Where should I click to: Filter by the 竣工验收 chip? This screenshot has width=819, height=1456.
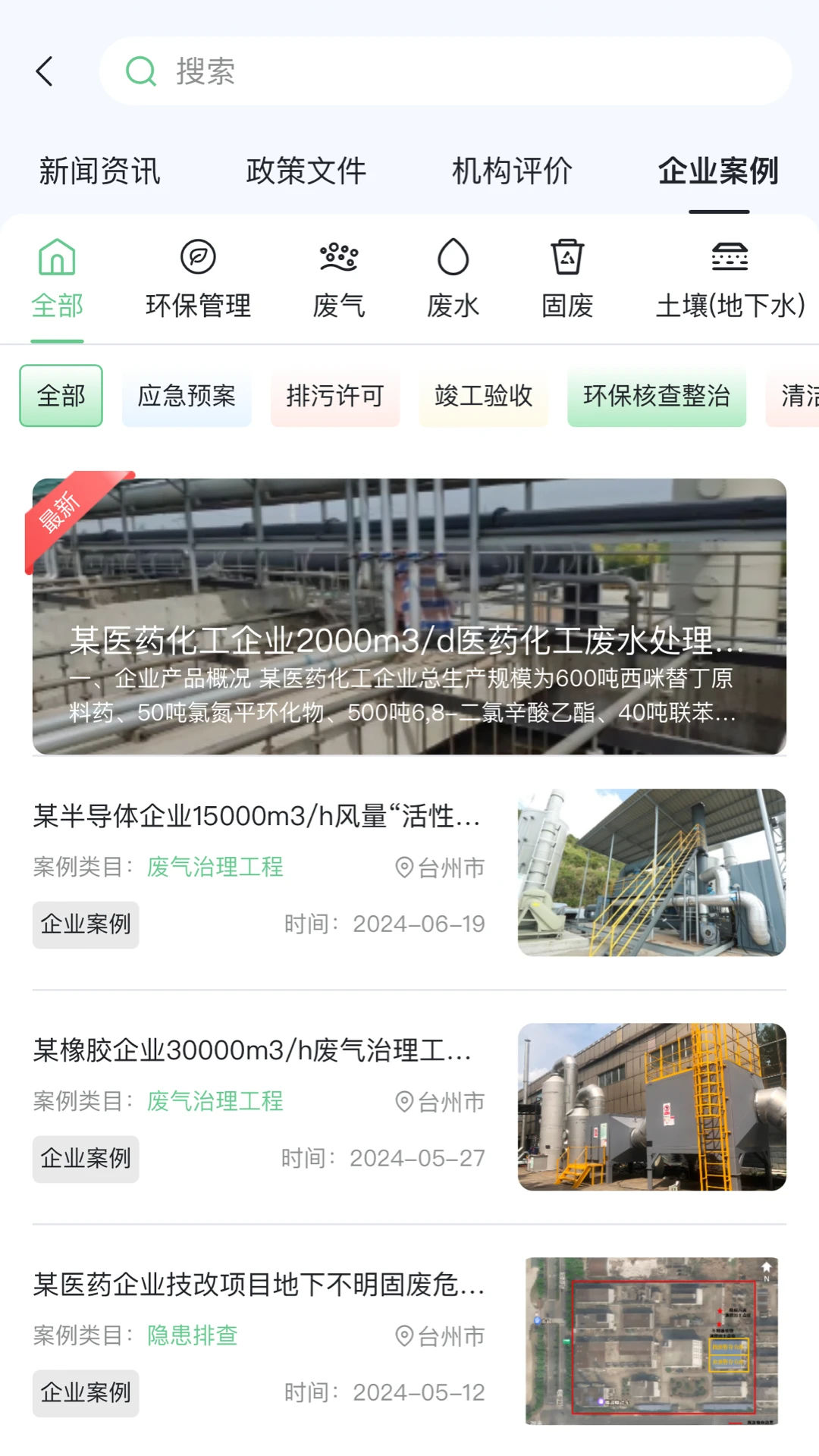[x=484, y=396]
